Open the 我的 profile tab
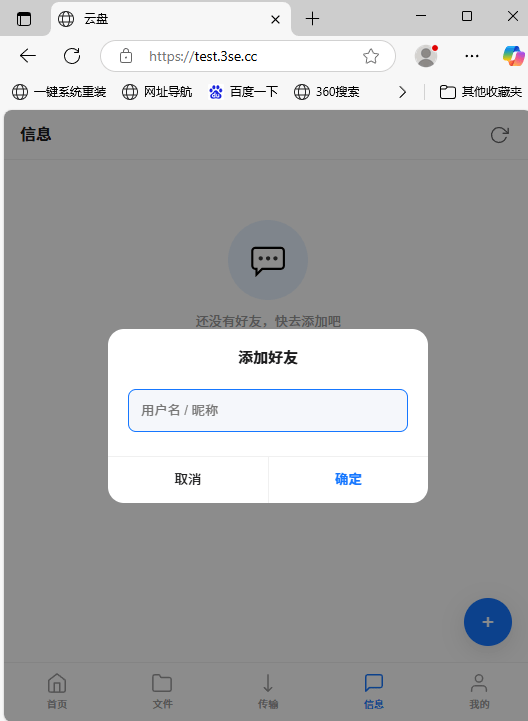Viewport: 528px width, 721px height. 479,690
